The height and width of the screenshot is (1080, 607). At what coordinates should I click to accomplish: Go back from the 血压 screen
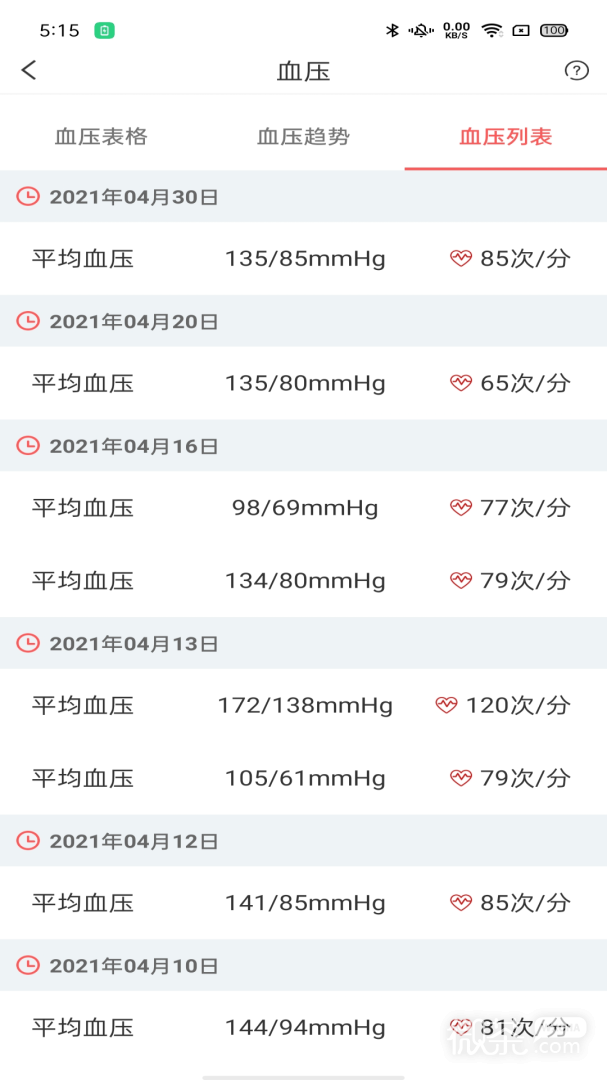click(x=28, y=70)
